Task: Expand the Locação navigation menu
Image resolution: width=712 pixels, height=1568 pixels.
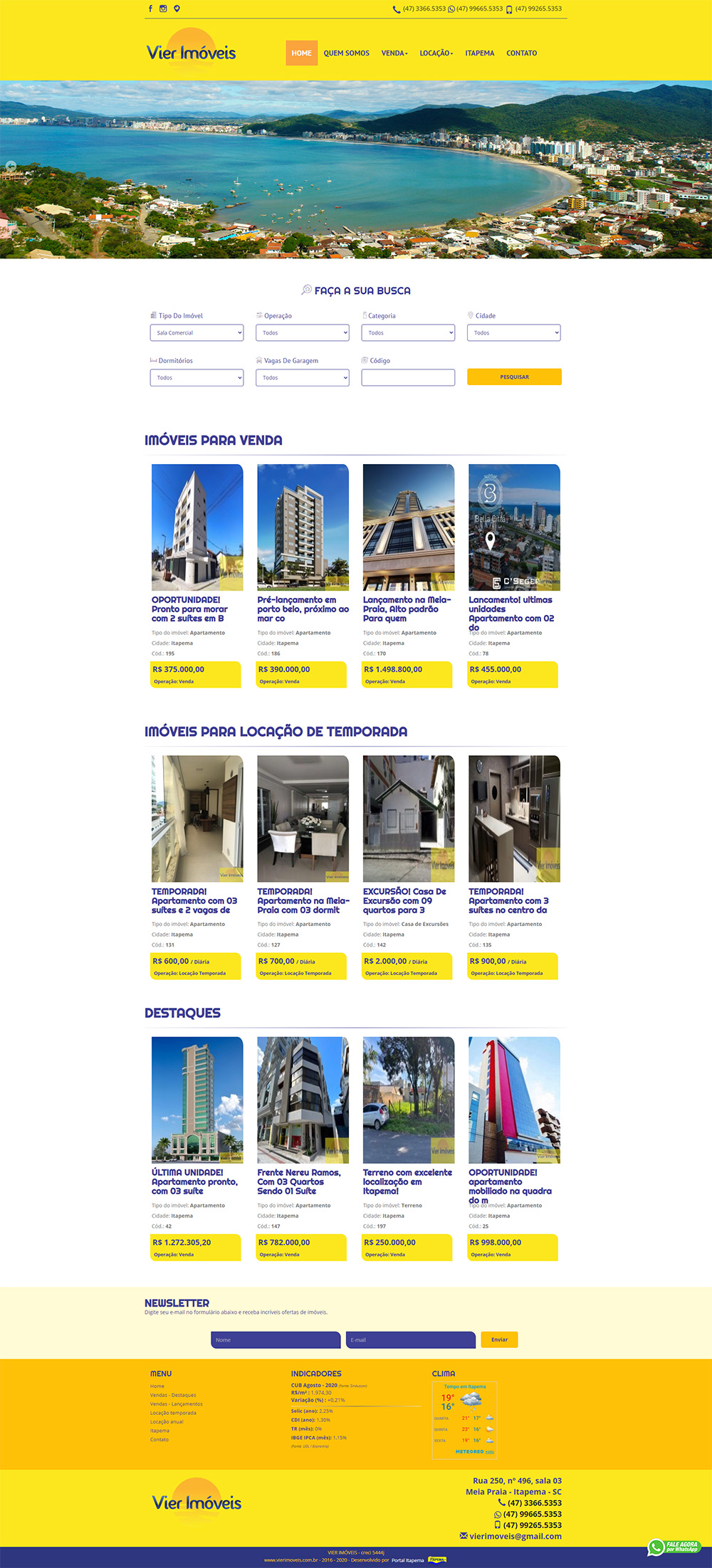Action: [436, 53]
